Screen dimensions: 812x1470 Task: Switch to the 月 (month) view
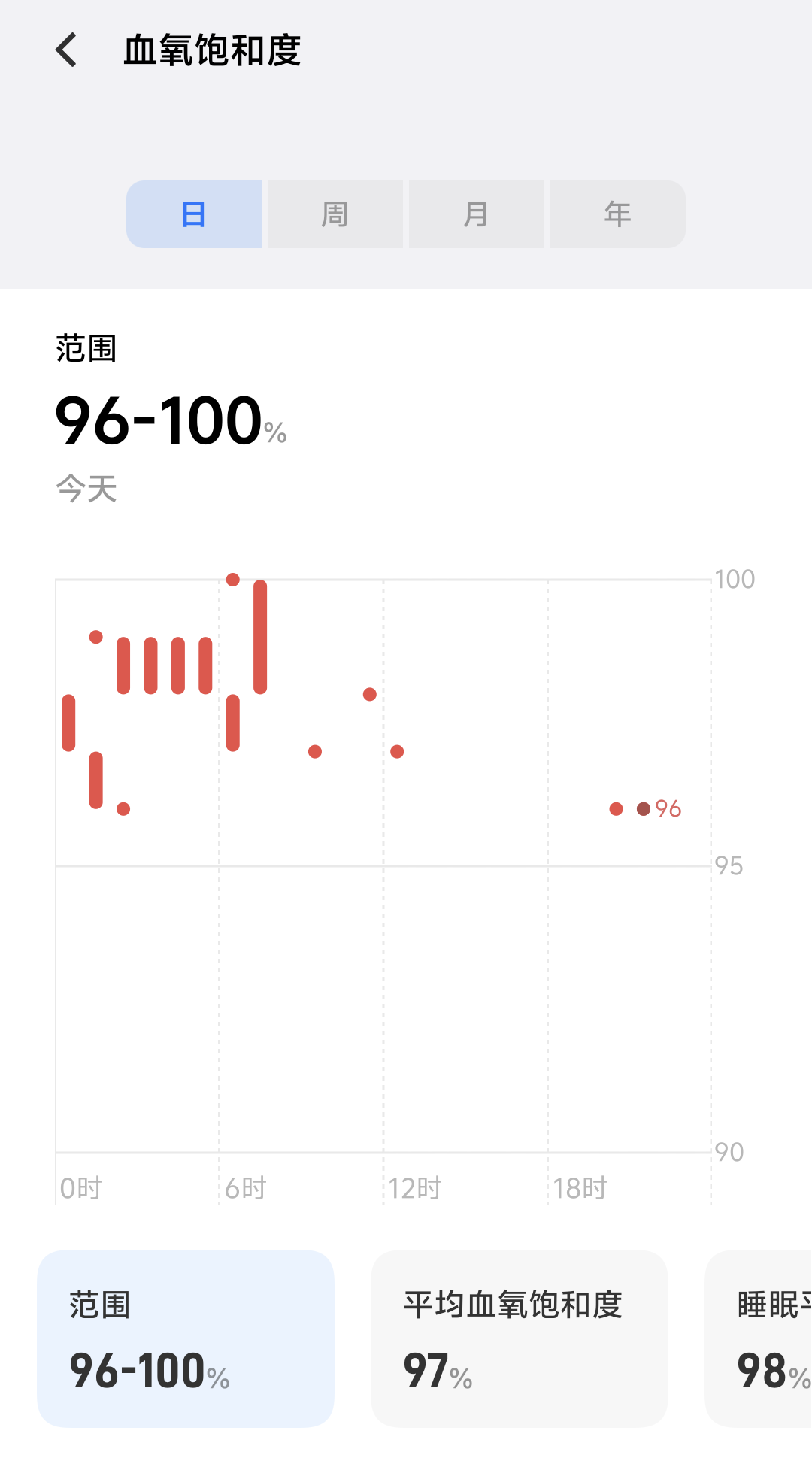coord(477,214)
